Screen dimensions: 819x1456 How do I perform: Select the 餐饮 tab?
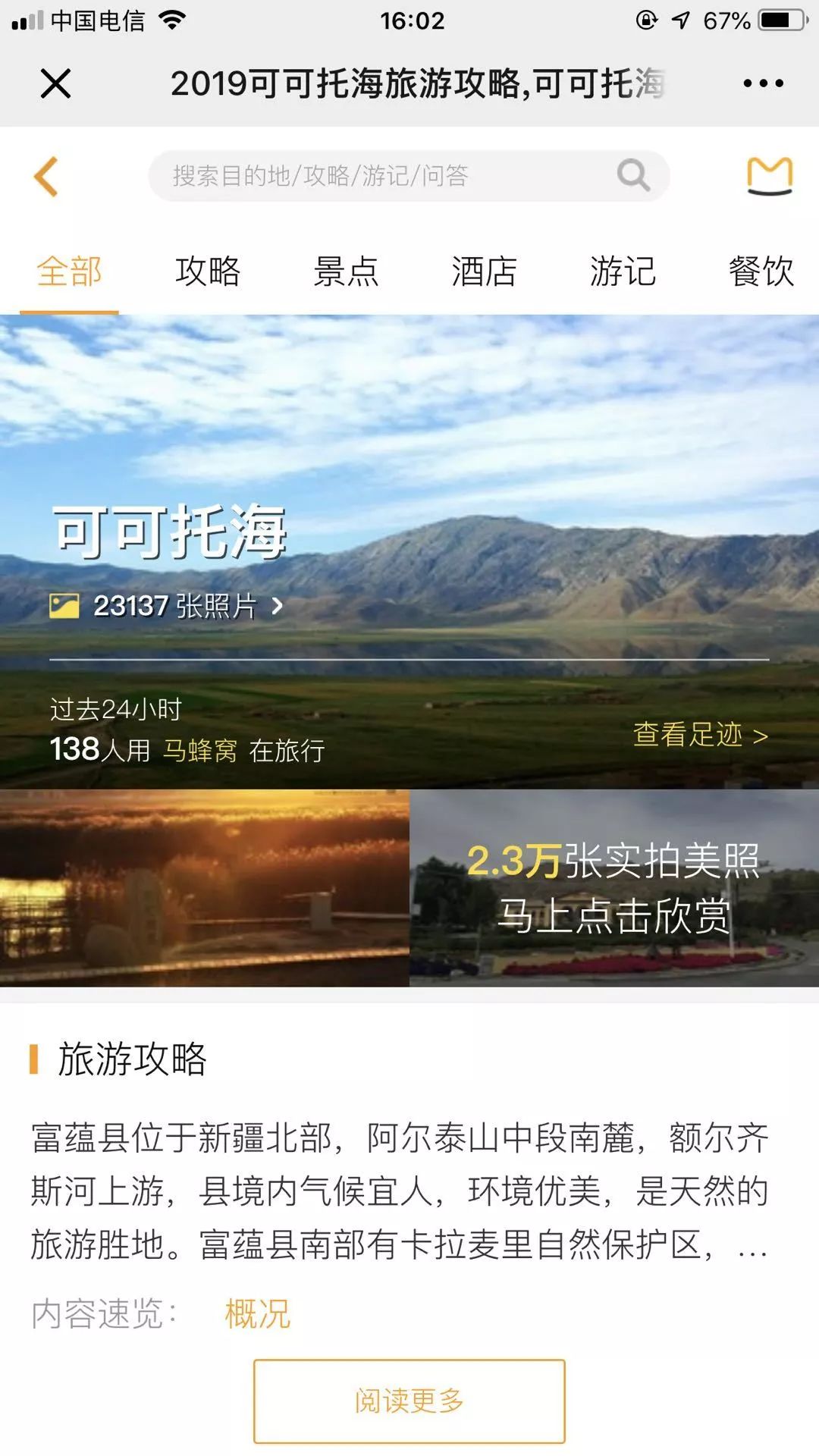pos(761,271)
